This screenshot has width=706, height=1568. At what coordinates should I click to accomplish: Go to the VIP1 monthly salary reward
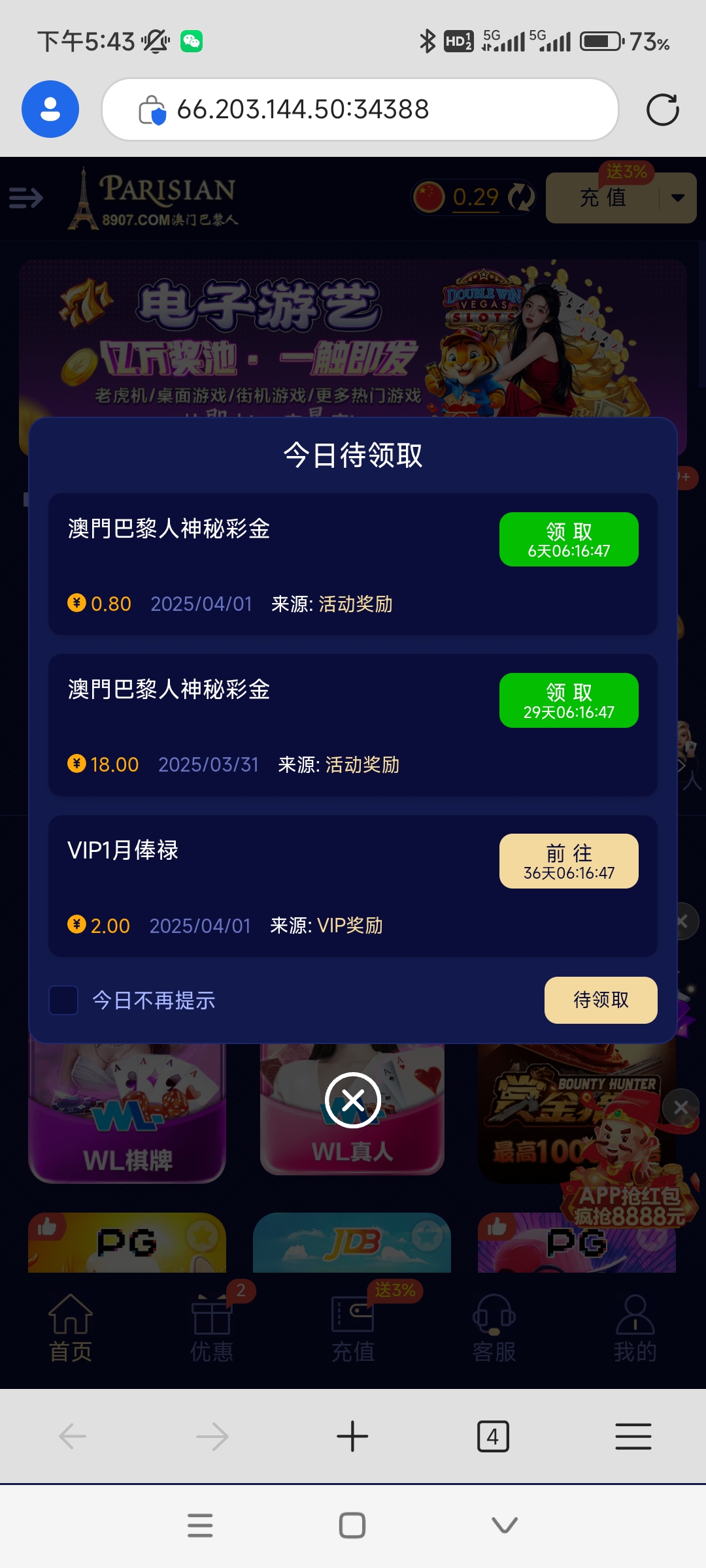(x=569, y=861)
